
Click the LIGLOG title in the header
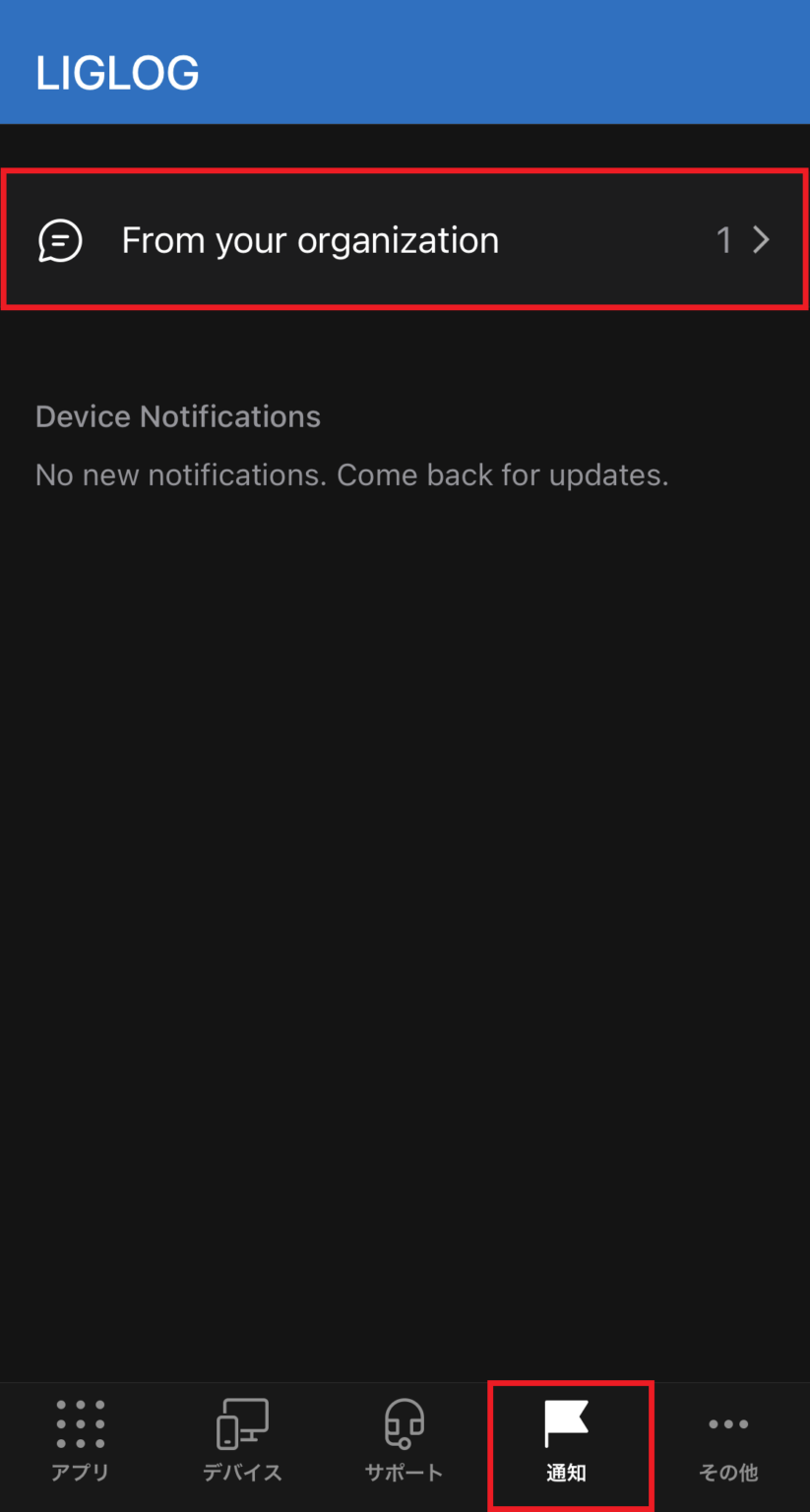click(116, 72)
